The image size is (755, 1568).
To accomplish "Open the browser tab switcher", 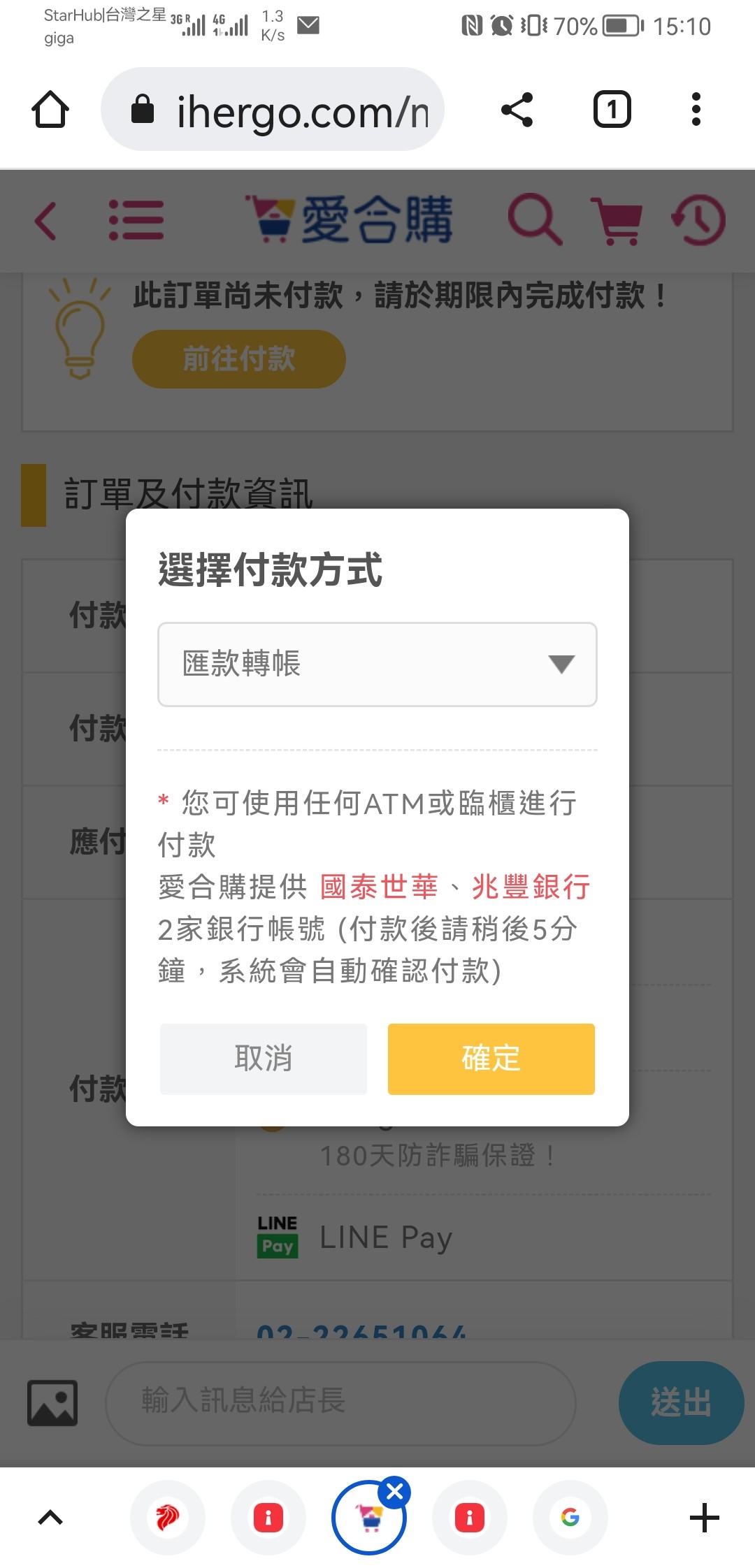I will [x=612, y=110].
